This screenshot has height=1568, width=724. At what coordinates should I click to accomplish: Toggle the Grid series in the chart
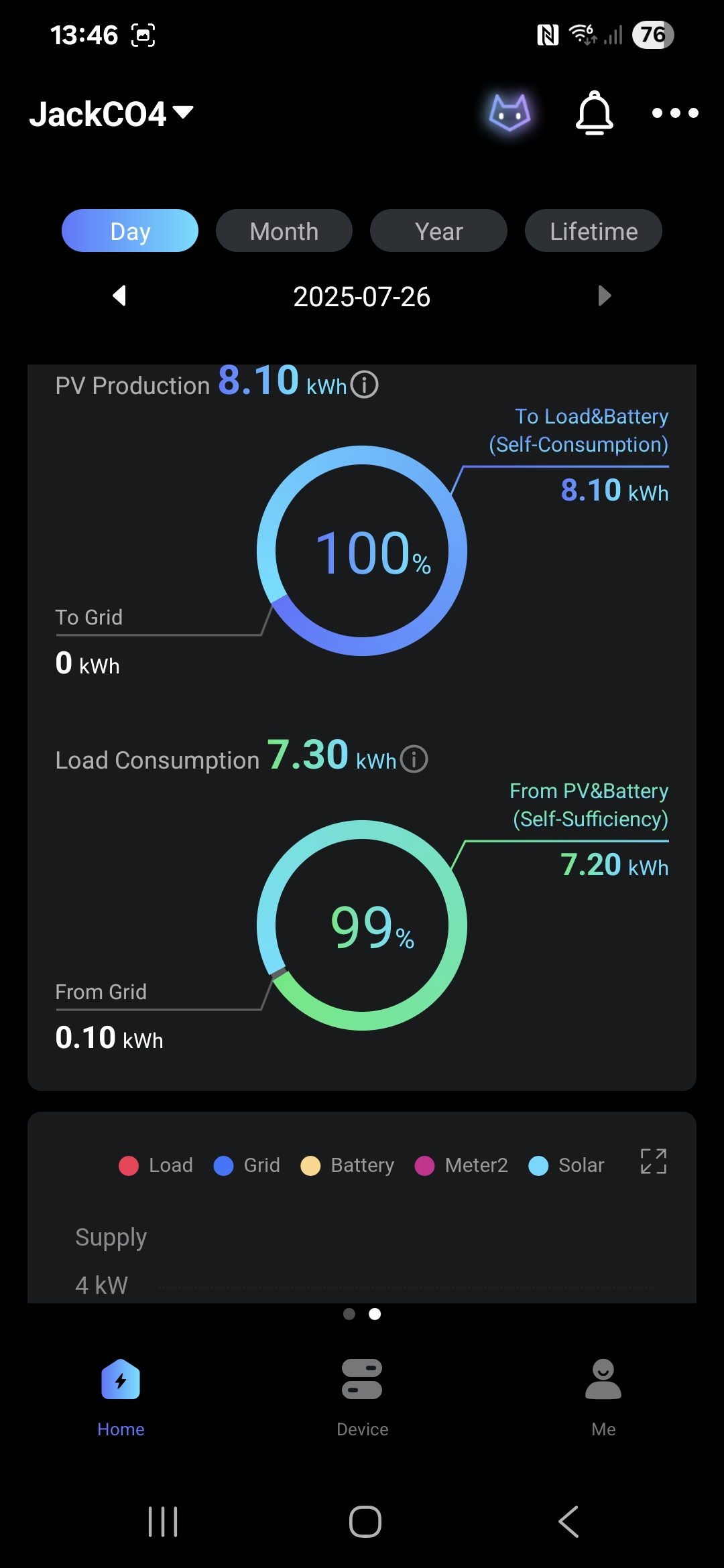tap(247, 1165)
